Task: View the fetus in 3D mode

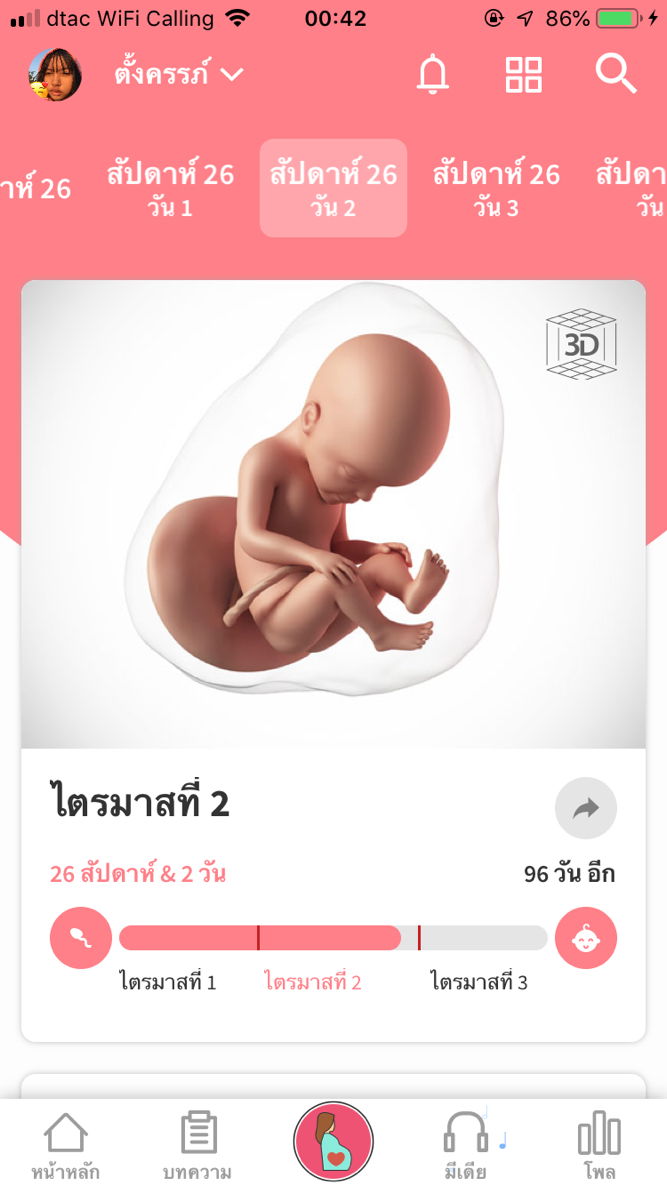Action: click(x=581, y=345)
